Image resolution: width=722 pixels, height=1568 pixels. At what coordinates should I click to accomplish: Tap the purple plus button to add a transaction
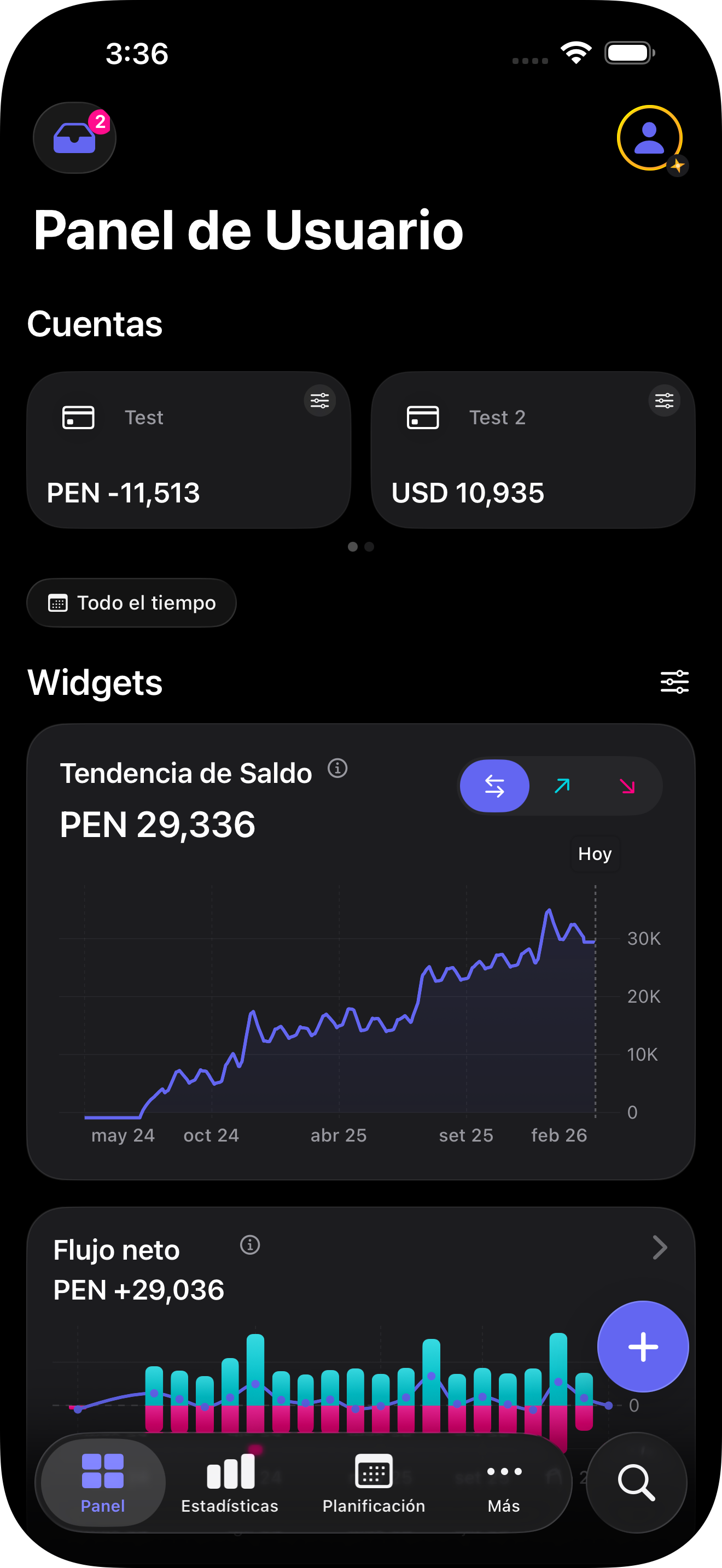point(643,1347)
